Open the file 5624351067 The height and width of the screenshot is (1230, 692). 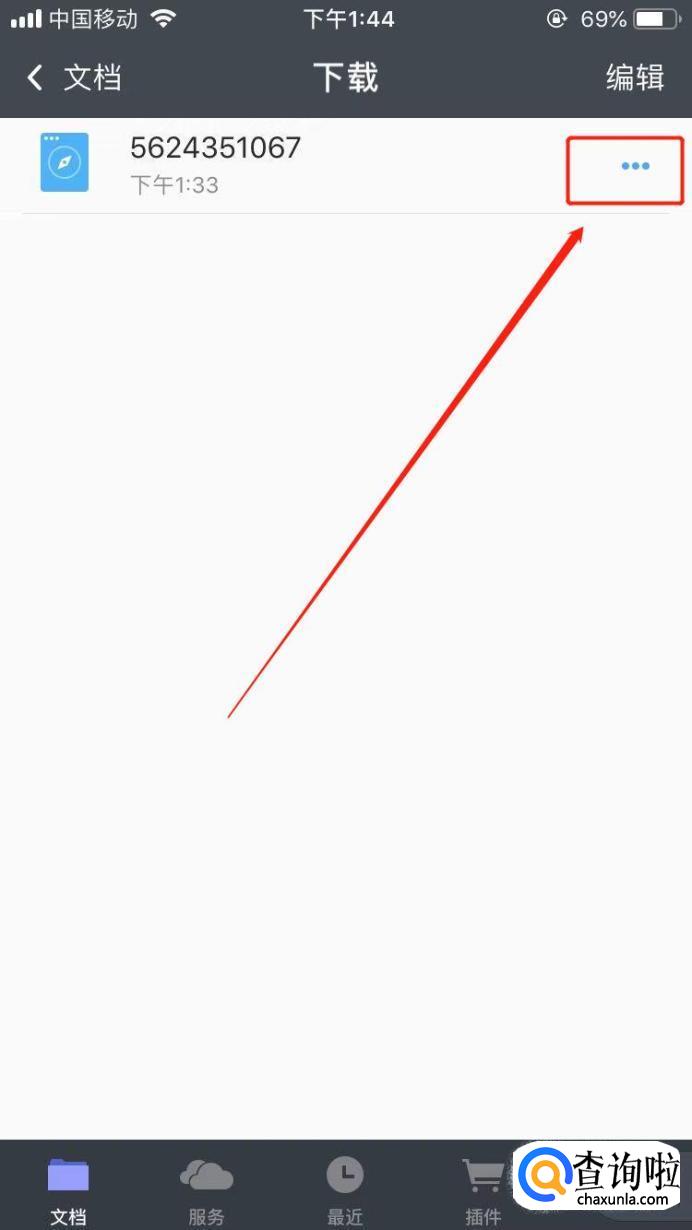click(215, 163)
